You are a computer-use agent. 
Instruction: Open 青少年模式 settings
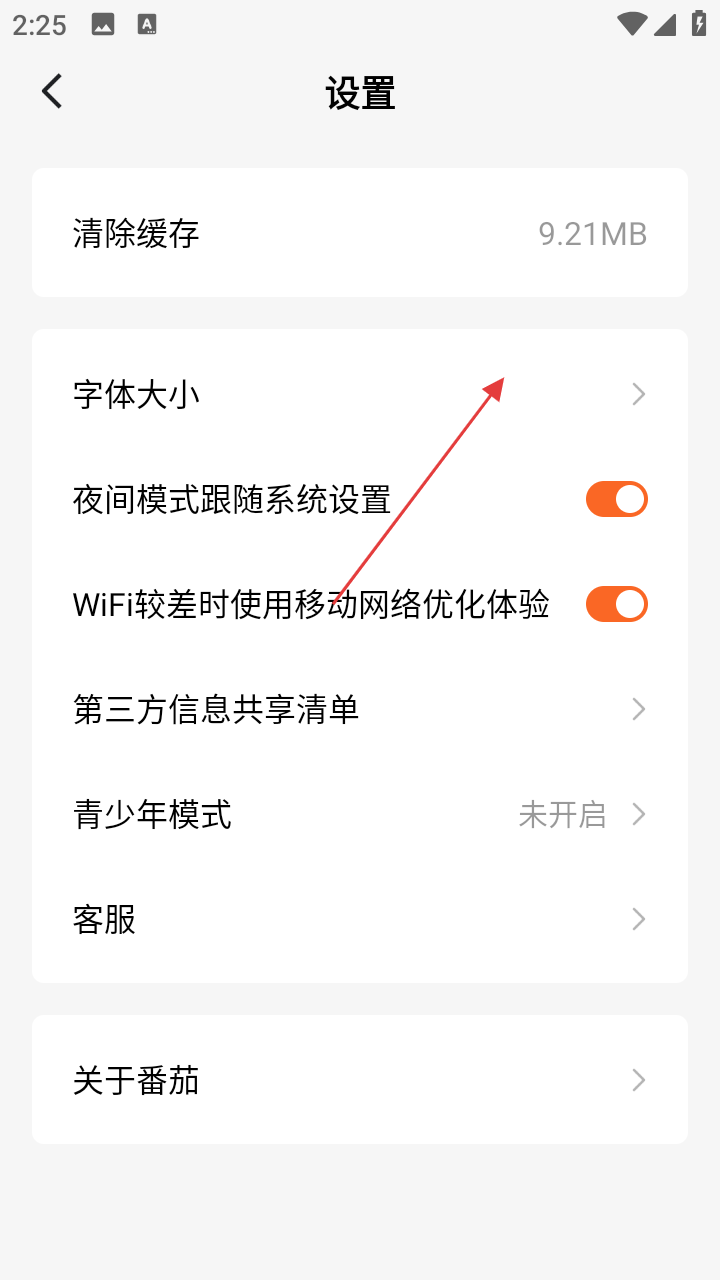360,815
